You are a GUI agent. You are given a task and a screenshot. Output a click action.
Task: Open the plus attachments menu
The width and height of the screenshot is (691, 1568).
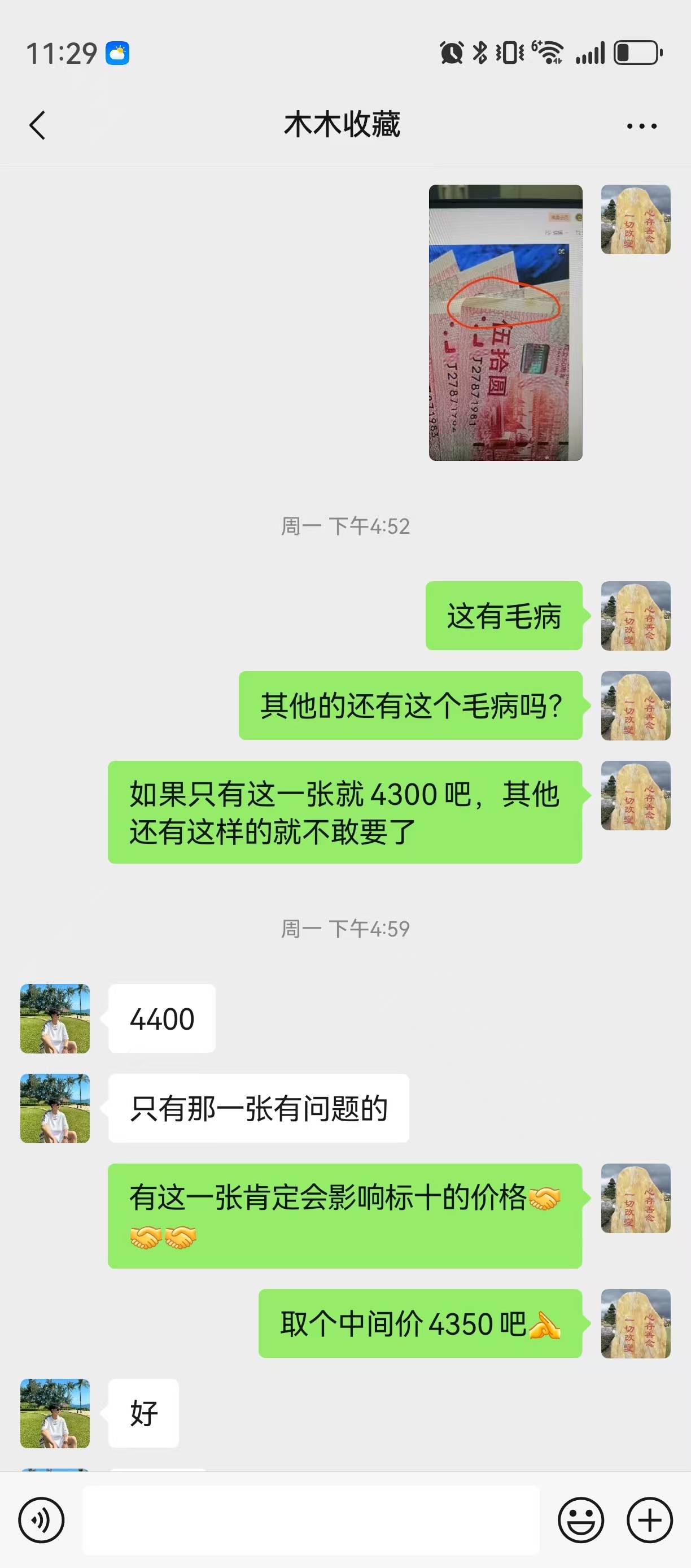649,1520
